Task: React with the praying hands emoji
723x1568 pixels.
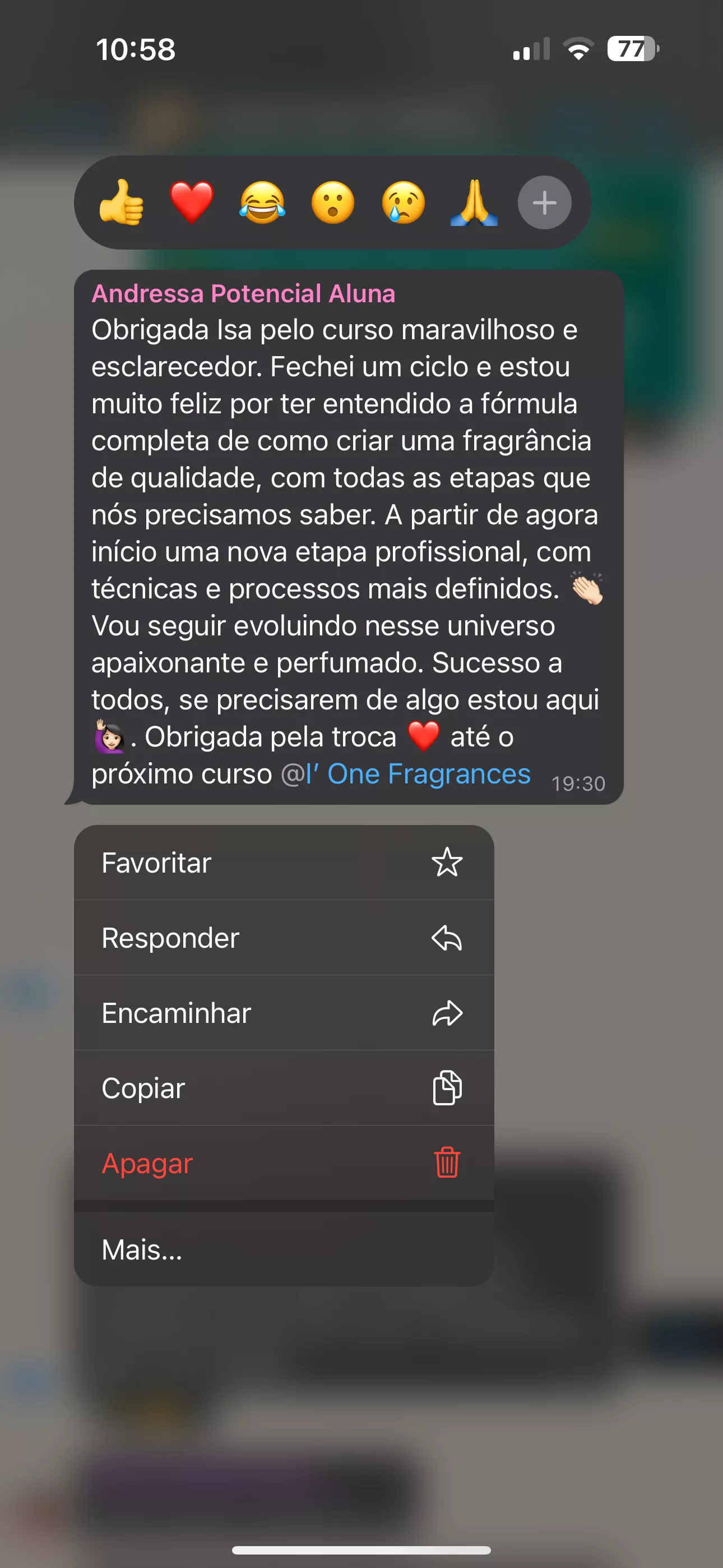Action: [x=474, y=202]
